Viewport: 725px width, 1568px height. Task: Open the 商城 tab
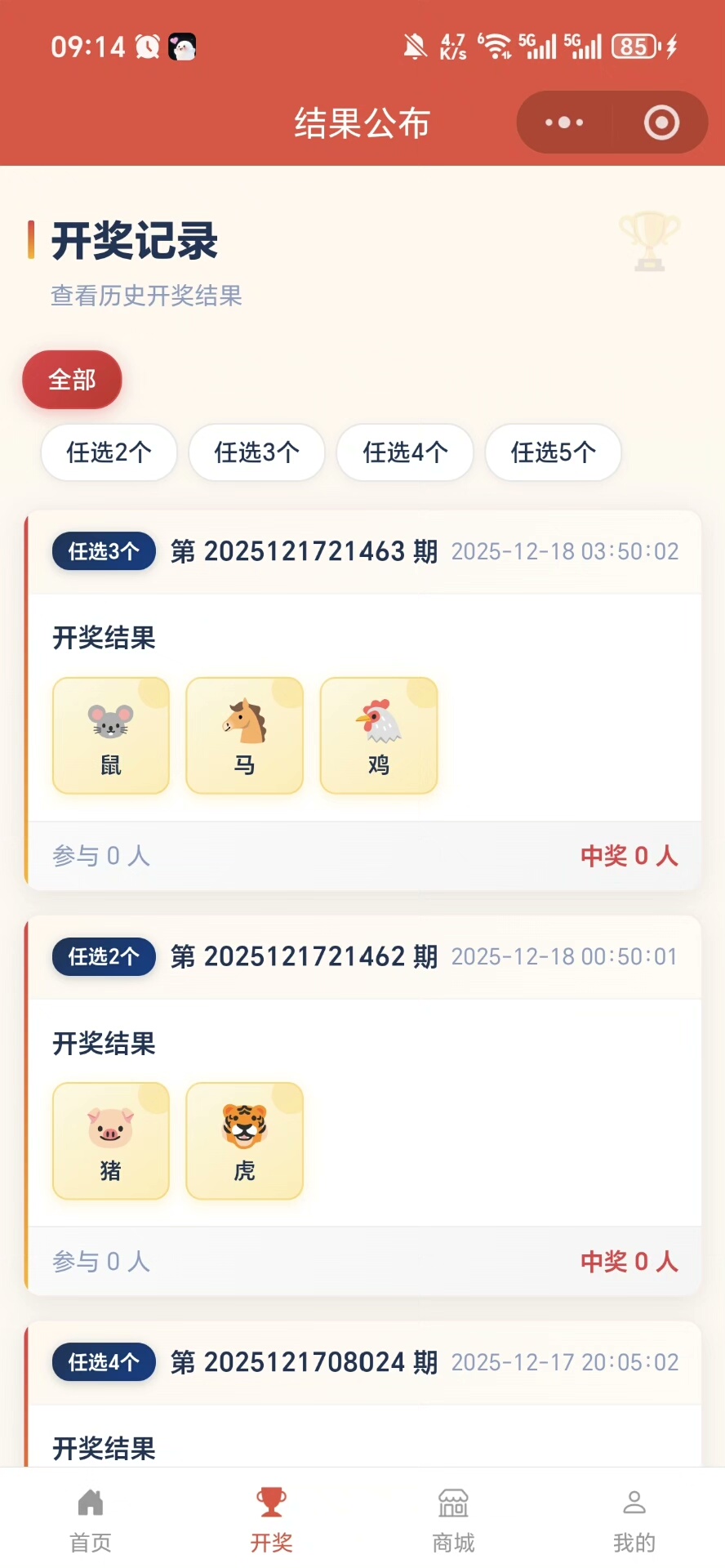[453, 1519]
